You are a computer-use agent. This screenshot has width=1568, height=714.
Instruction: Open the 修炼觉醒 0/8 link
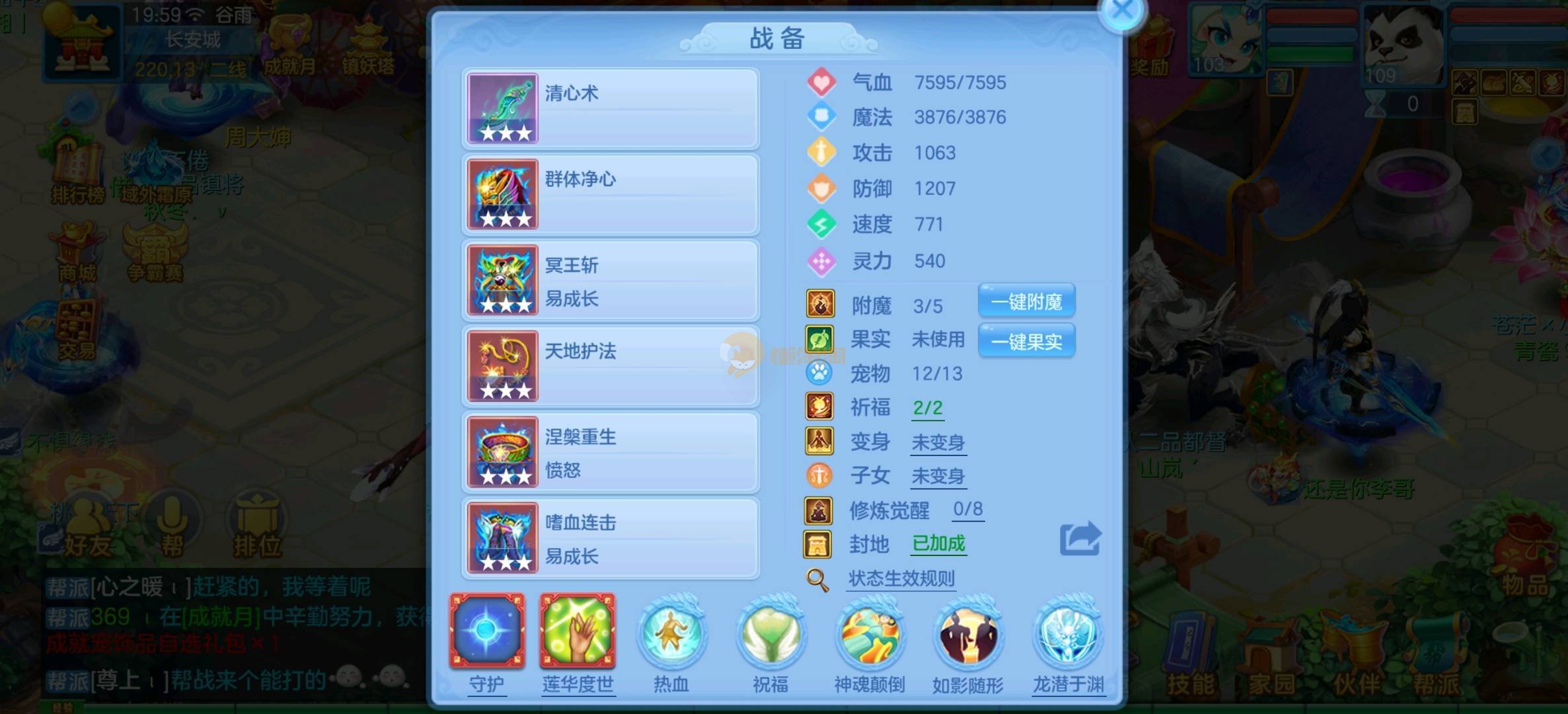coord(967,510)
